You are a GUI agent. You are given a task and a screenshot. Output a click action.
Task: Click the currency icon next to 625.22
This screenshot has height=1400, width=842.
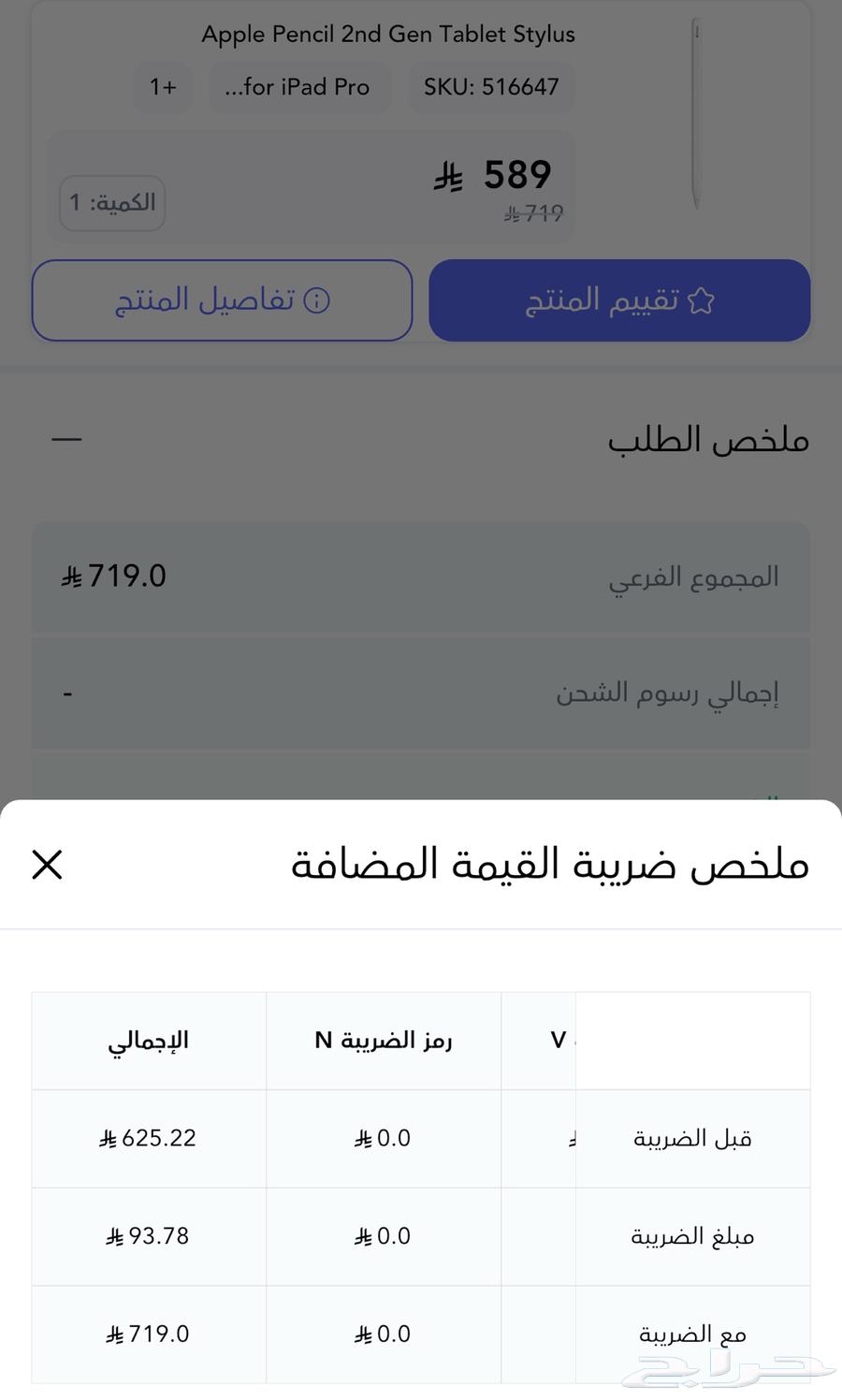[x=109, y=1138]
